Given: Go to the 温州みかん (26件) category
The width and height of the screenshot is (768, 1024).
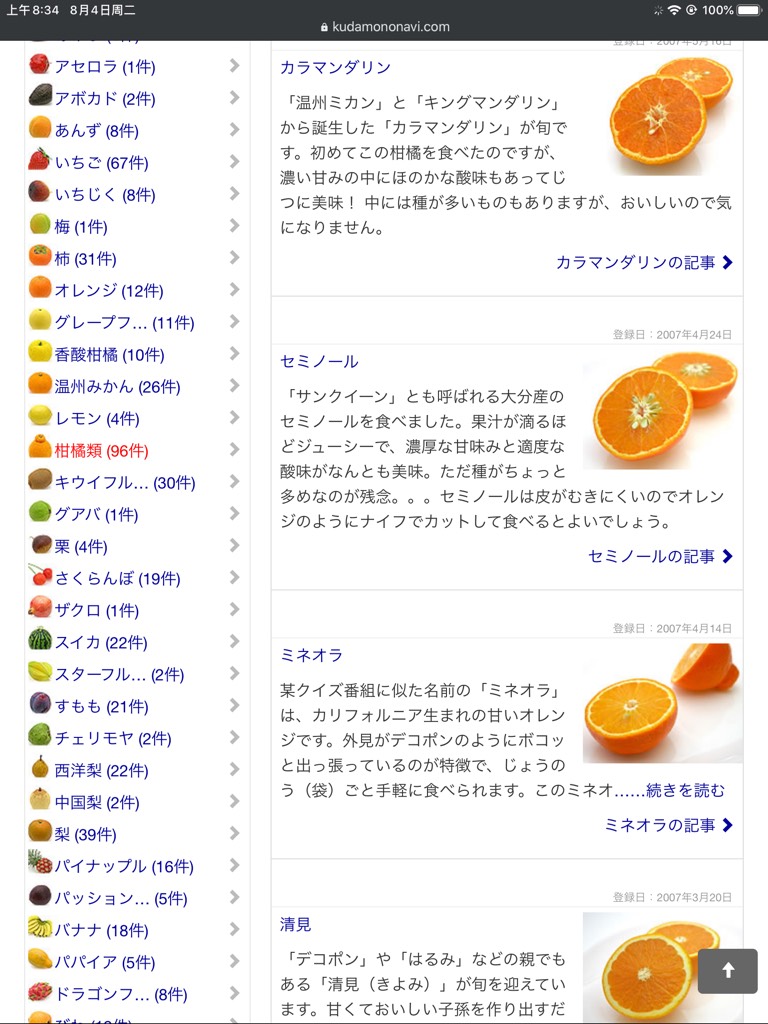Looking at the screenshot, I should 117,387.
